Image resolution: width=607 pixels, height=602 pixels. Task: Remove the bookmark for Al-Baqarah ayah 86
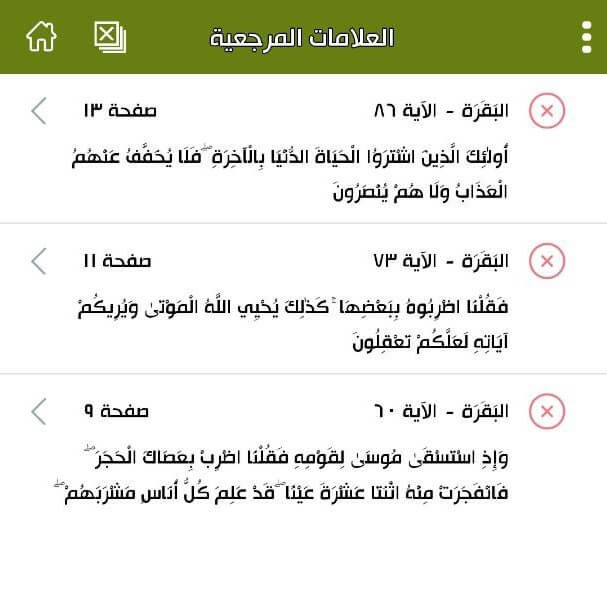[x=546, y=111]
